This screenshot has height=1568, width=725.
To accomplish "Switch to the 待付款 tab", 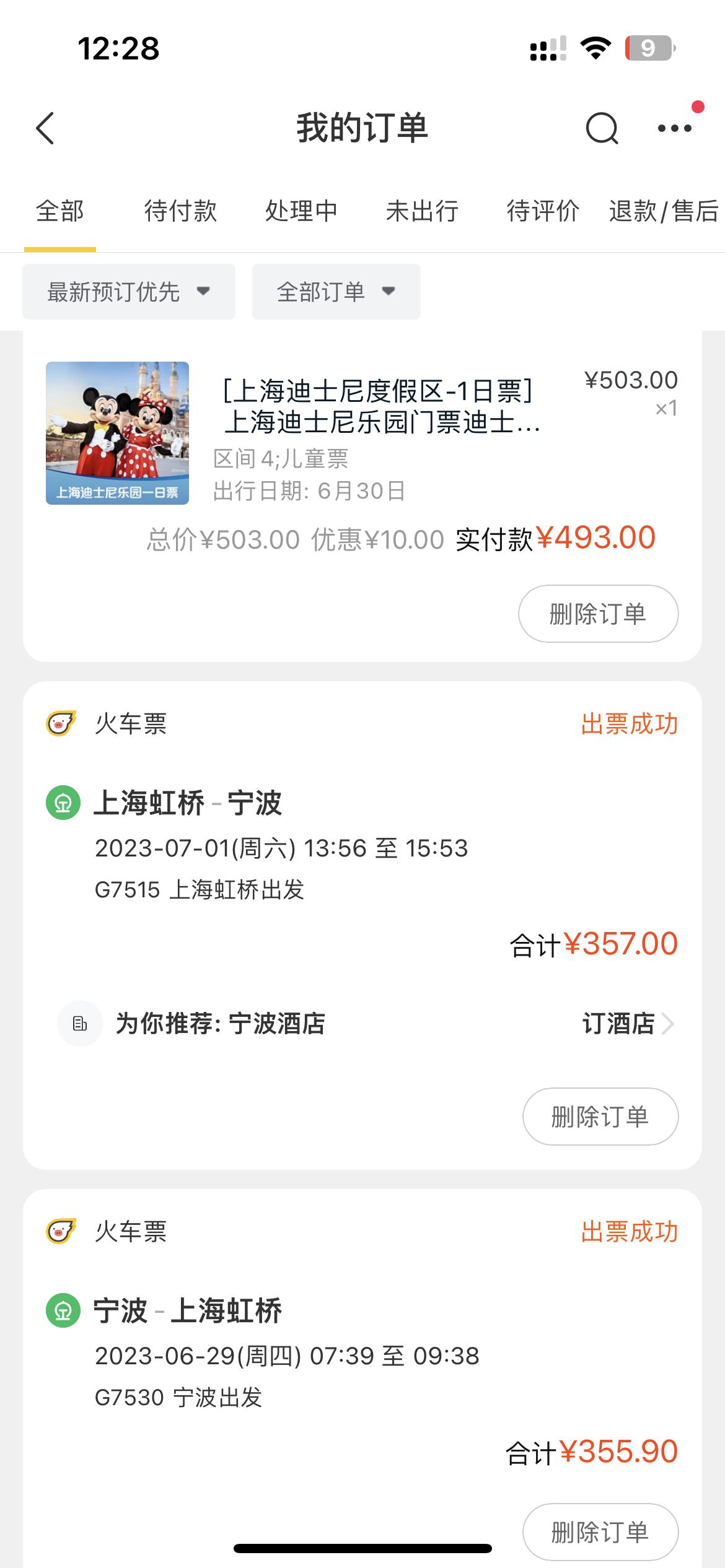I will (x=178, y=212).
